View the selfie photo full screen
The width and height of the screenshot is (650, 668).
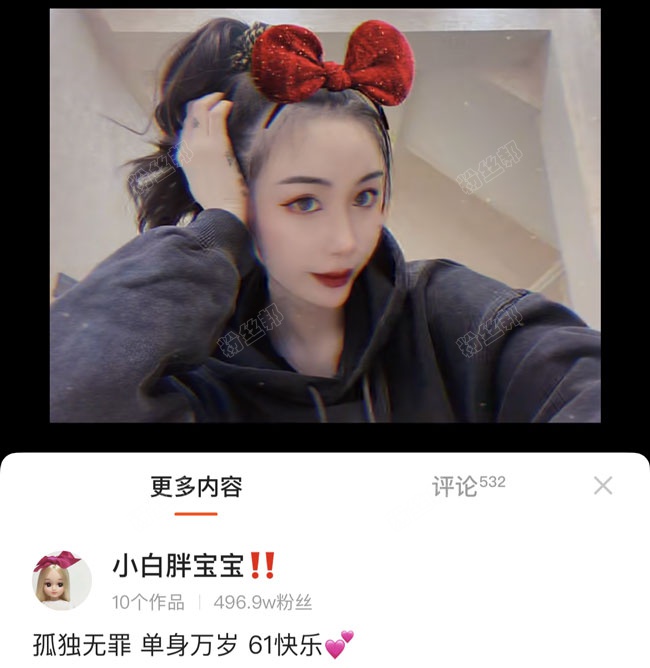point(325,215)
